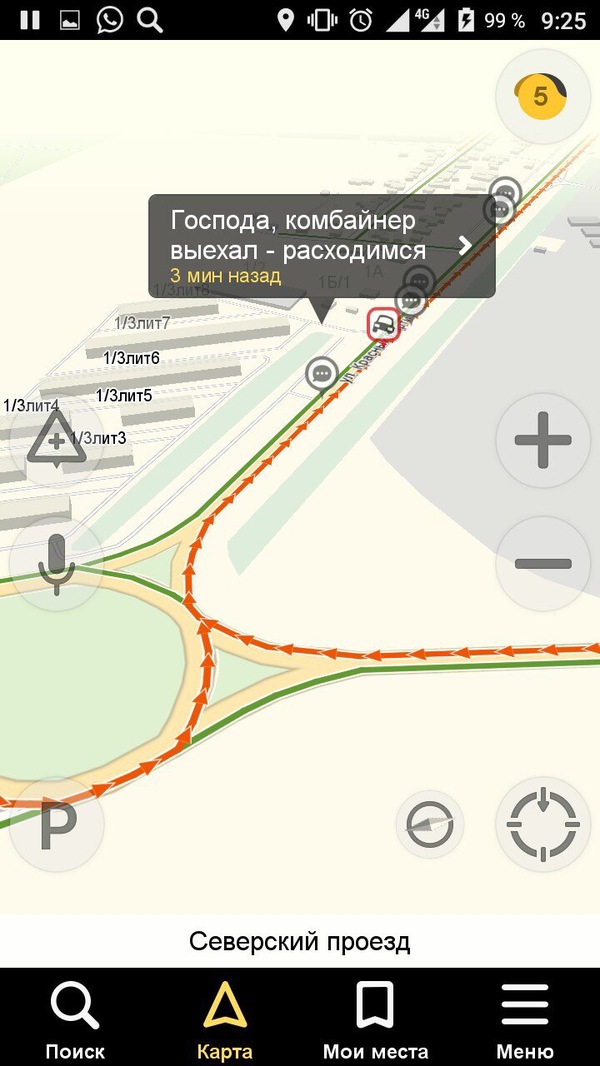
Task: Tap the red car accident marker
Action: [382, 323]
